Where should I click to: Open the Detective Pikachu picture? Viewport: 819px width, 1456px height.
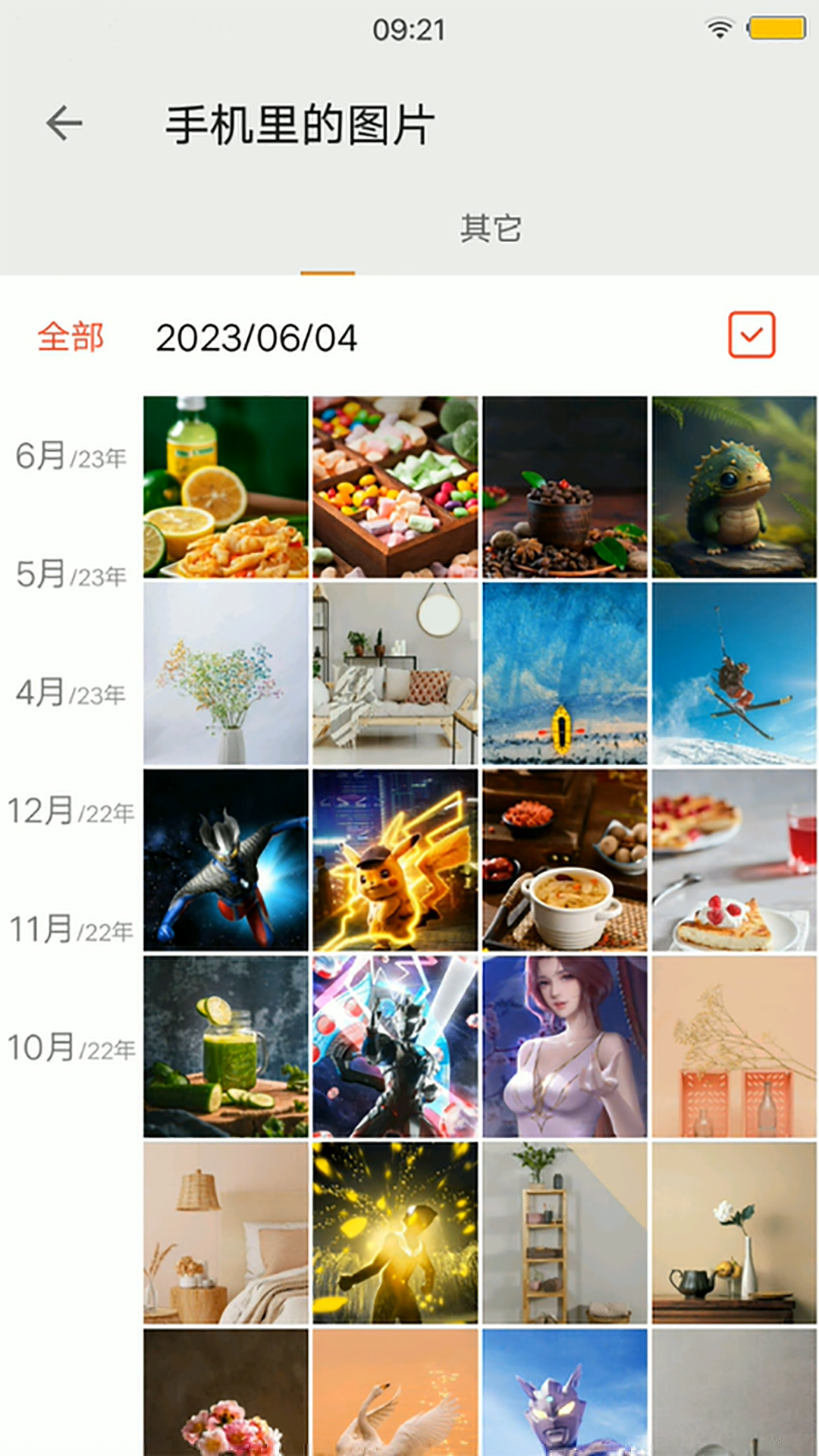pos(395,860)
